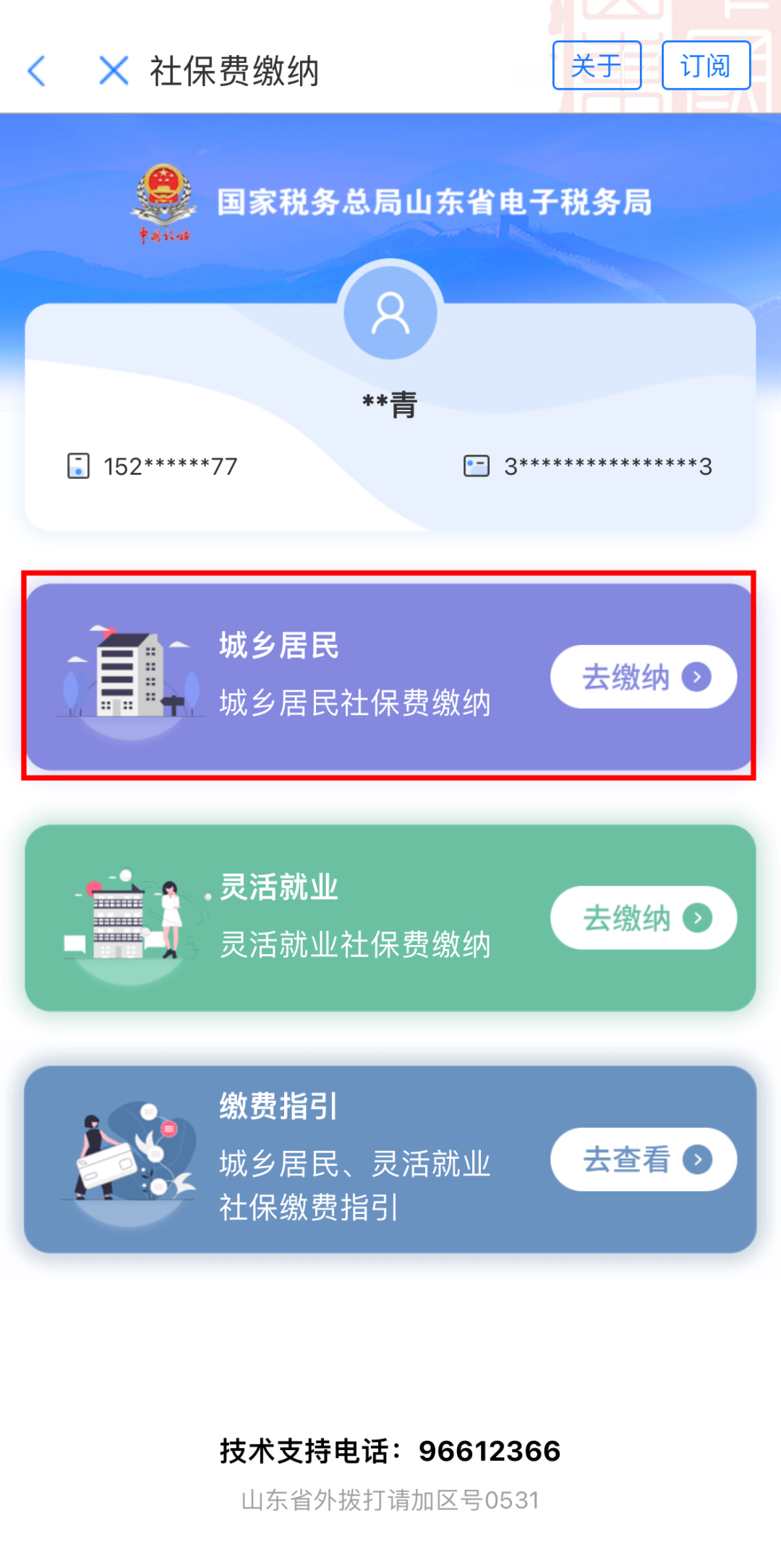Screen dimensions: 781x1568
Task: Open the user profile avatar
Action: (x=390, y=313)
